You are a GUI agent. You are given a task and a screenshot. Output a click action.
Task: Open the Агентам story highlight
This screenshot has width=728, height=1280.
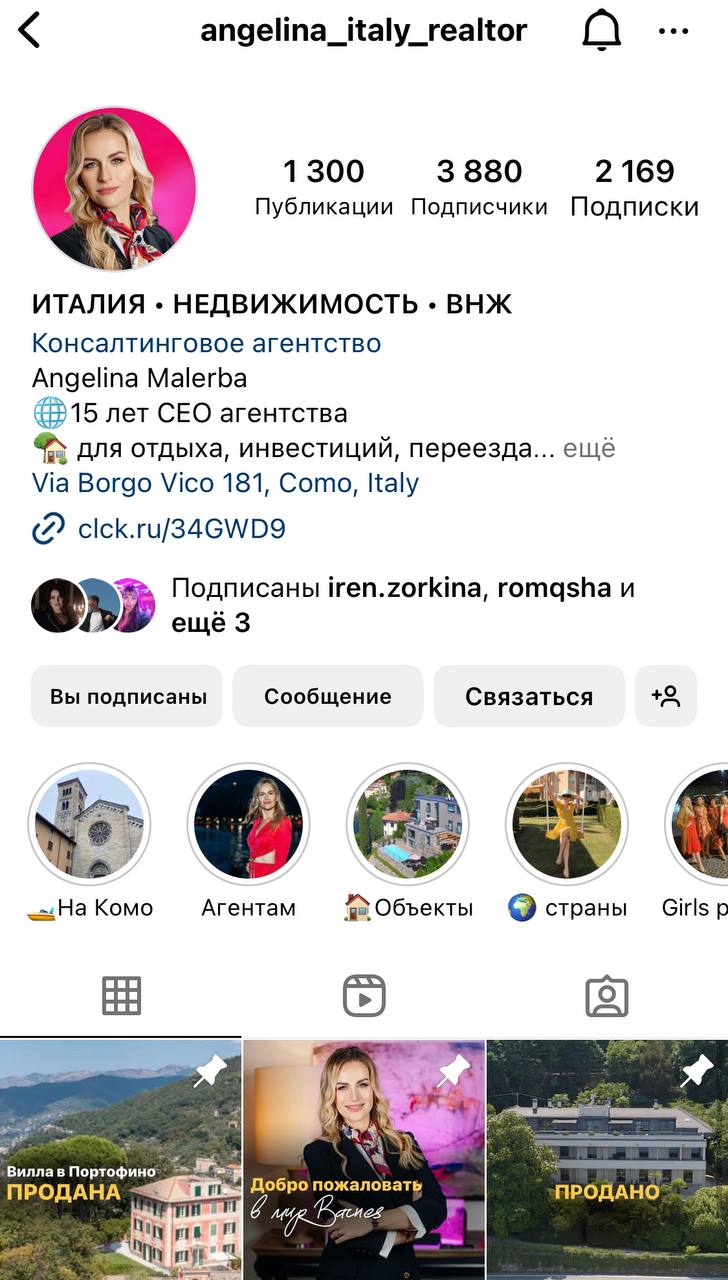[248, 825]
